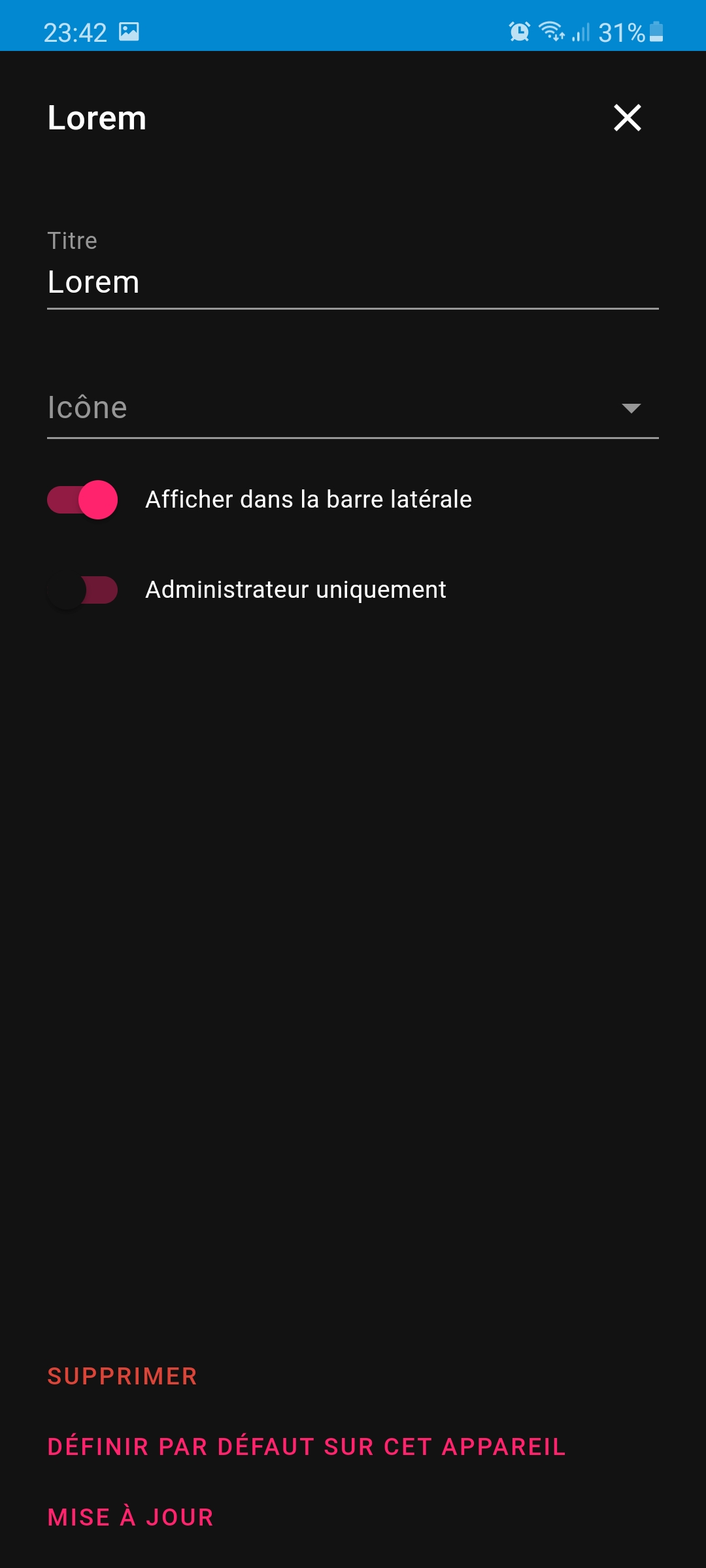Tap MISE À JOUR to save

[x=131, y=1517]
